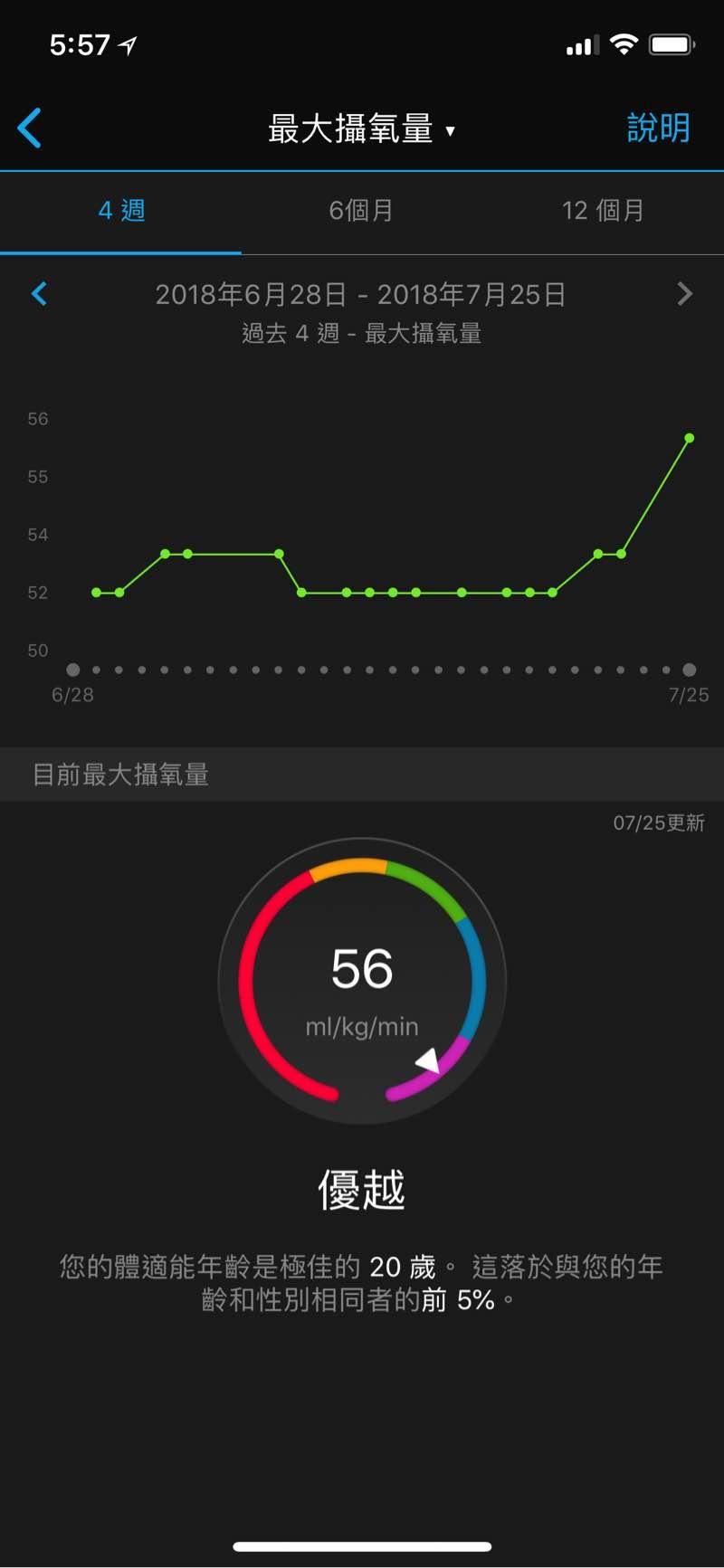Show the next 4-week date range
724x1568 pixels.
click(685, 294)
